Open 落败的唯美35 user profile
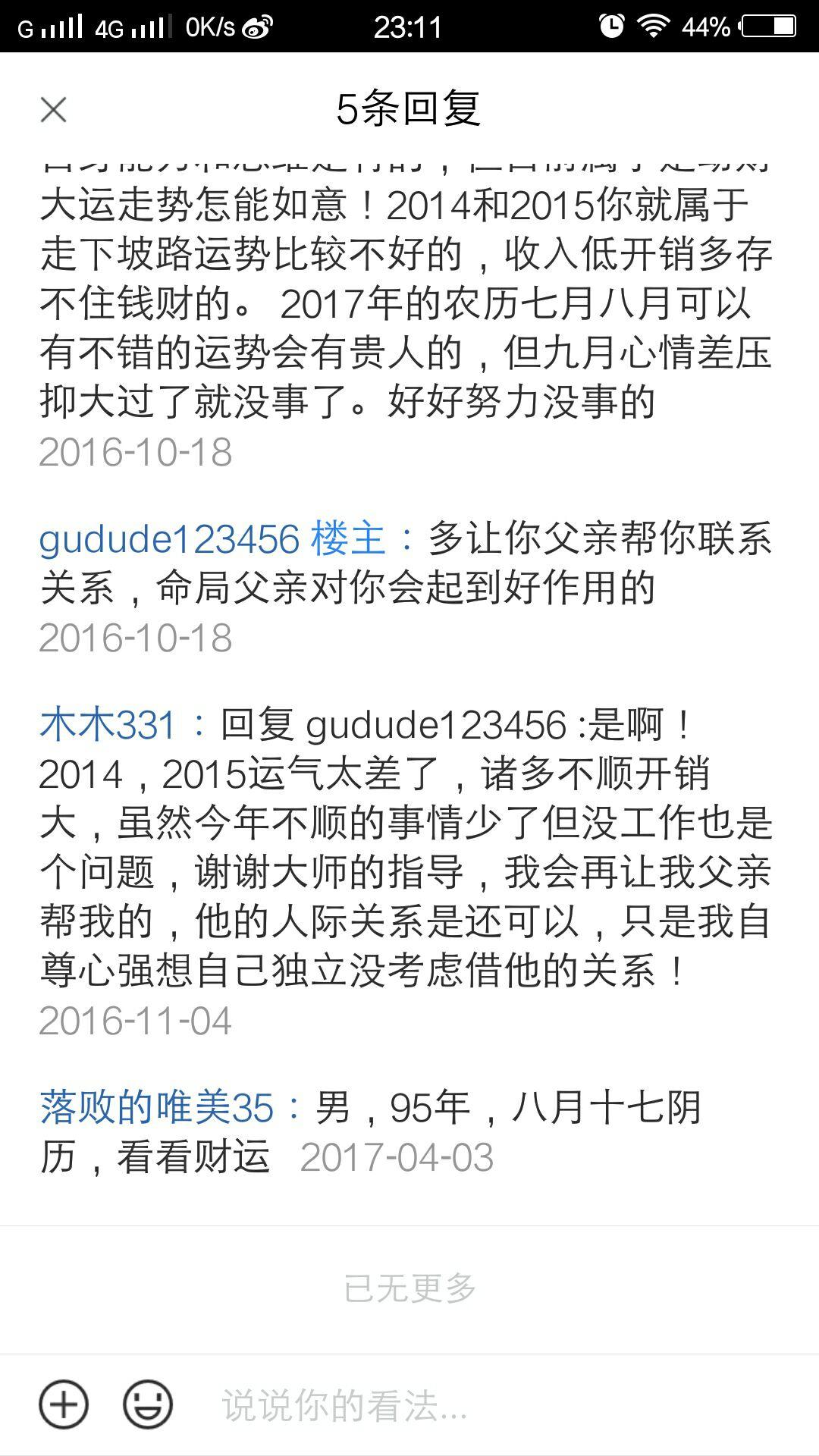This screenshot has height=1456, width=819. coord(157,1108)
